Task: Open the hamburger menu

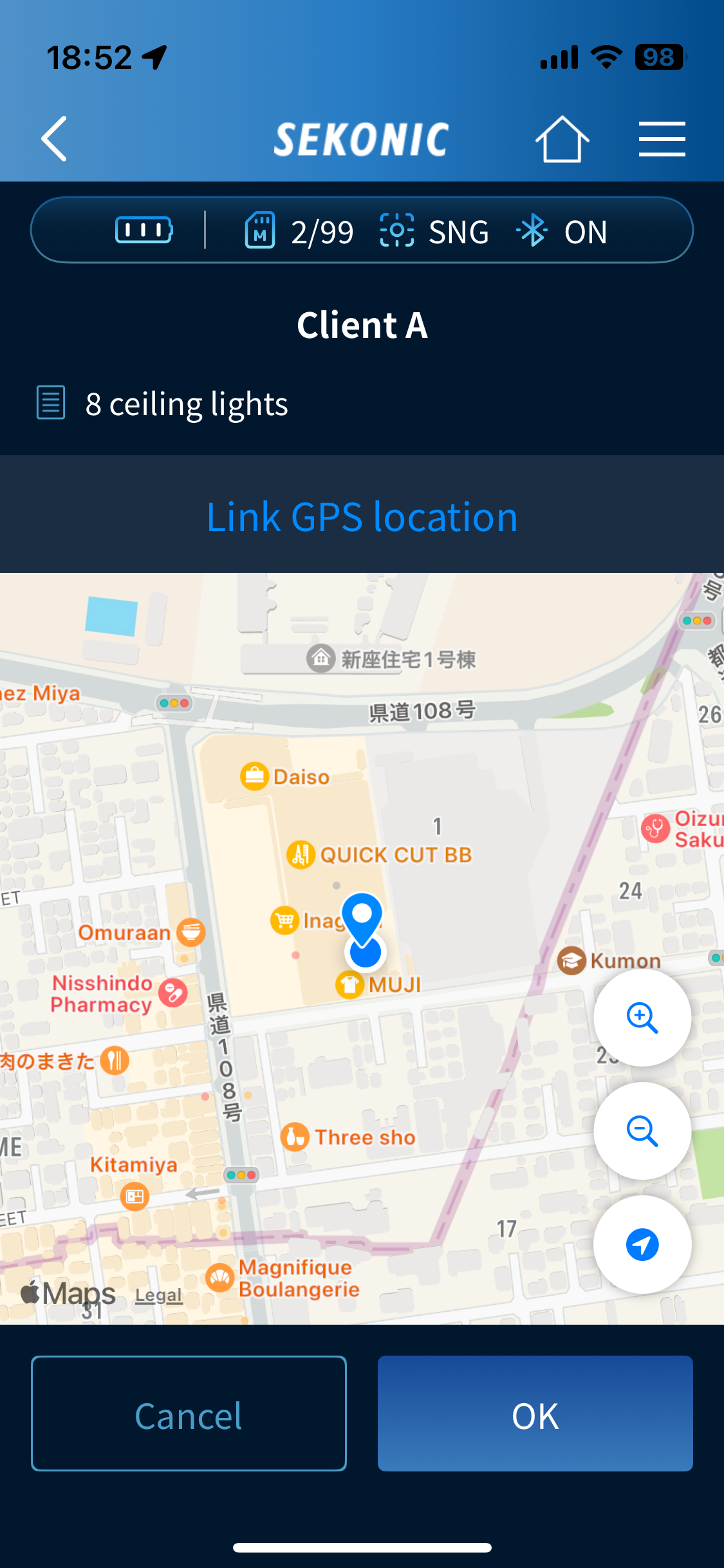Action: 662,139
